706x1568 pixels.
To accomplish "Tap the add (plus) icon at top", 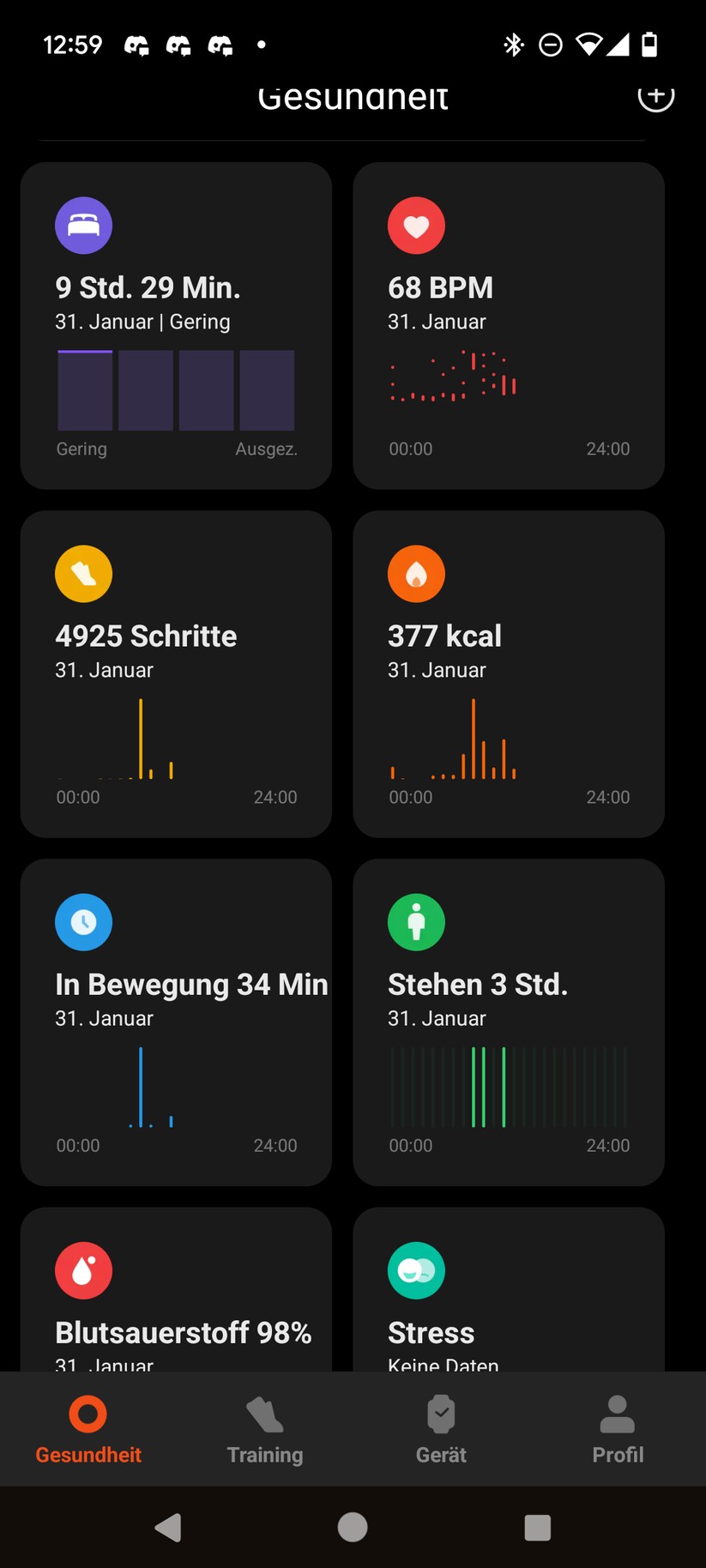I will [x=655, y=97].
